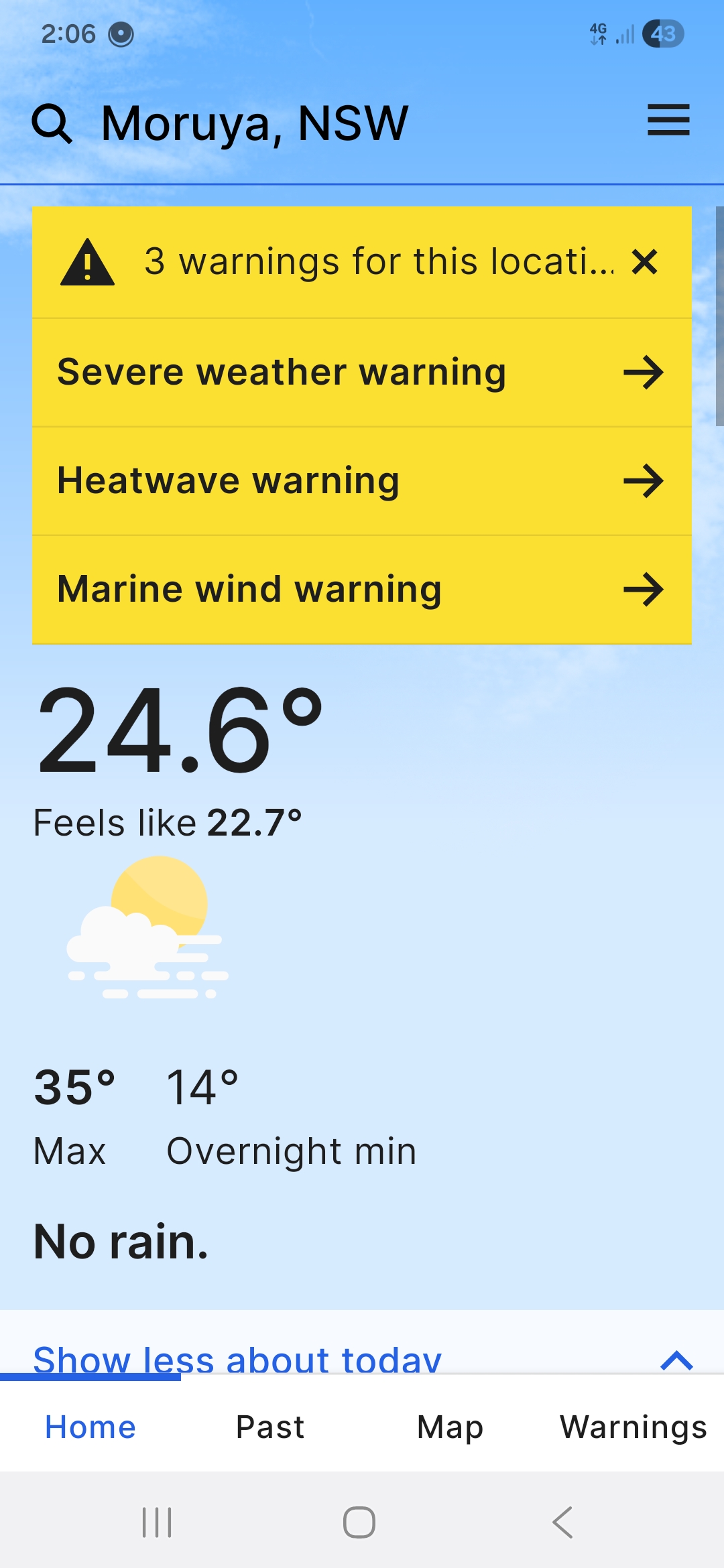Switch to the Map tab
724x1568 pixels.
click(450, 1427)
